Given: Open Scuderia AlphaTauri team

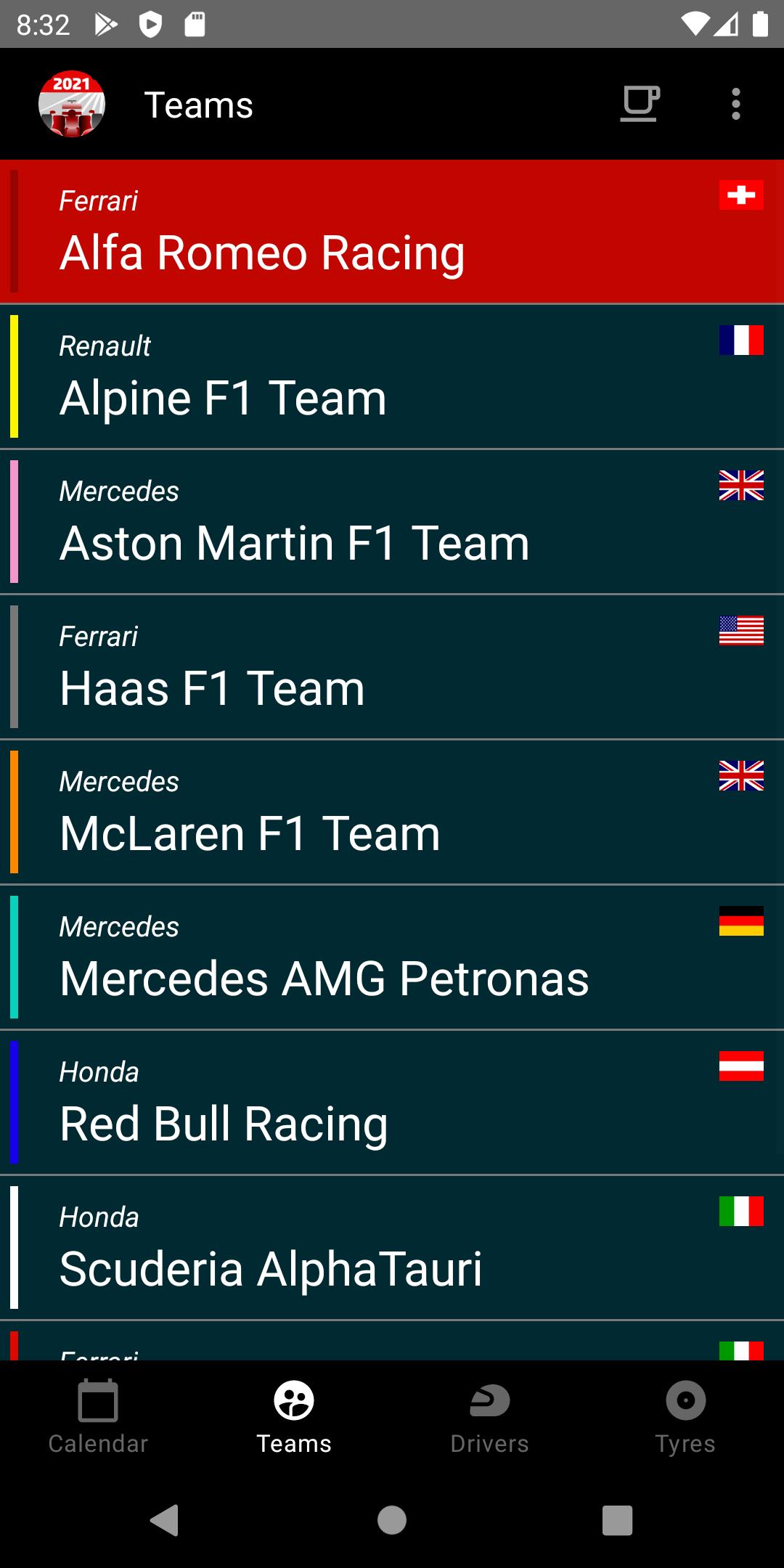Looking at the screenshot, I should [392, 1248].
